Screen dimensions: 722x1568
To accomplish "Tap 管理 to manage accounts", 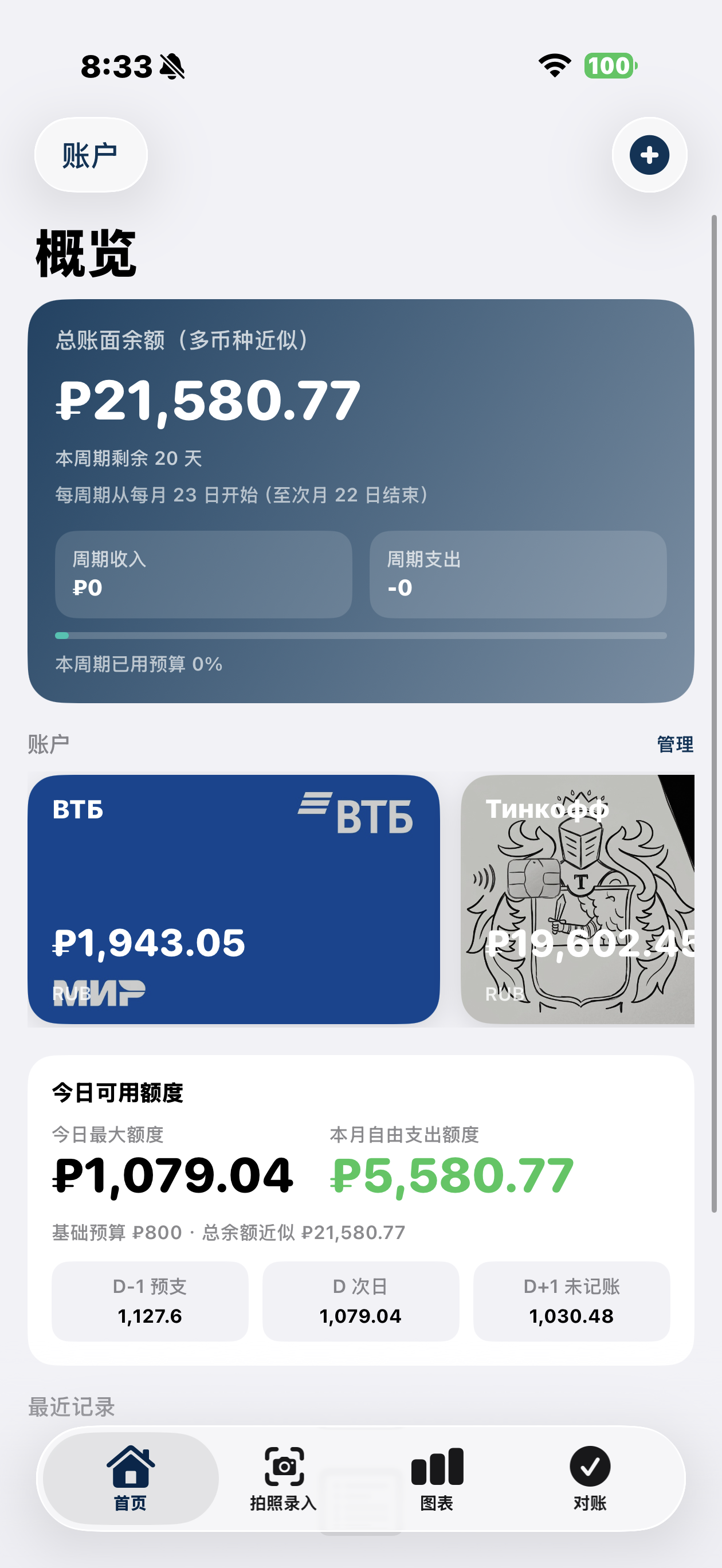I will tap(675, 744).
